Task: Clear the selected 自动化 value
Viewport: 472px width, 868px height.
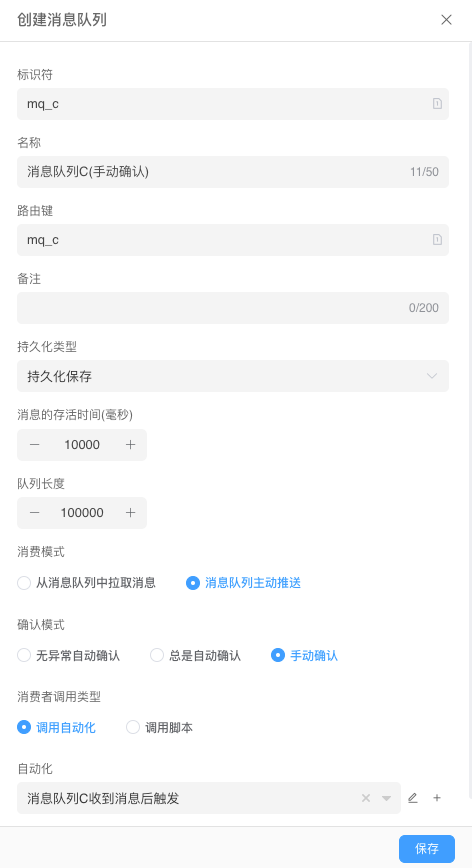Action: pos(366,798)
